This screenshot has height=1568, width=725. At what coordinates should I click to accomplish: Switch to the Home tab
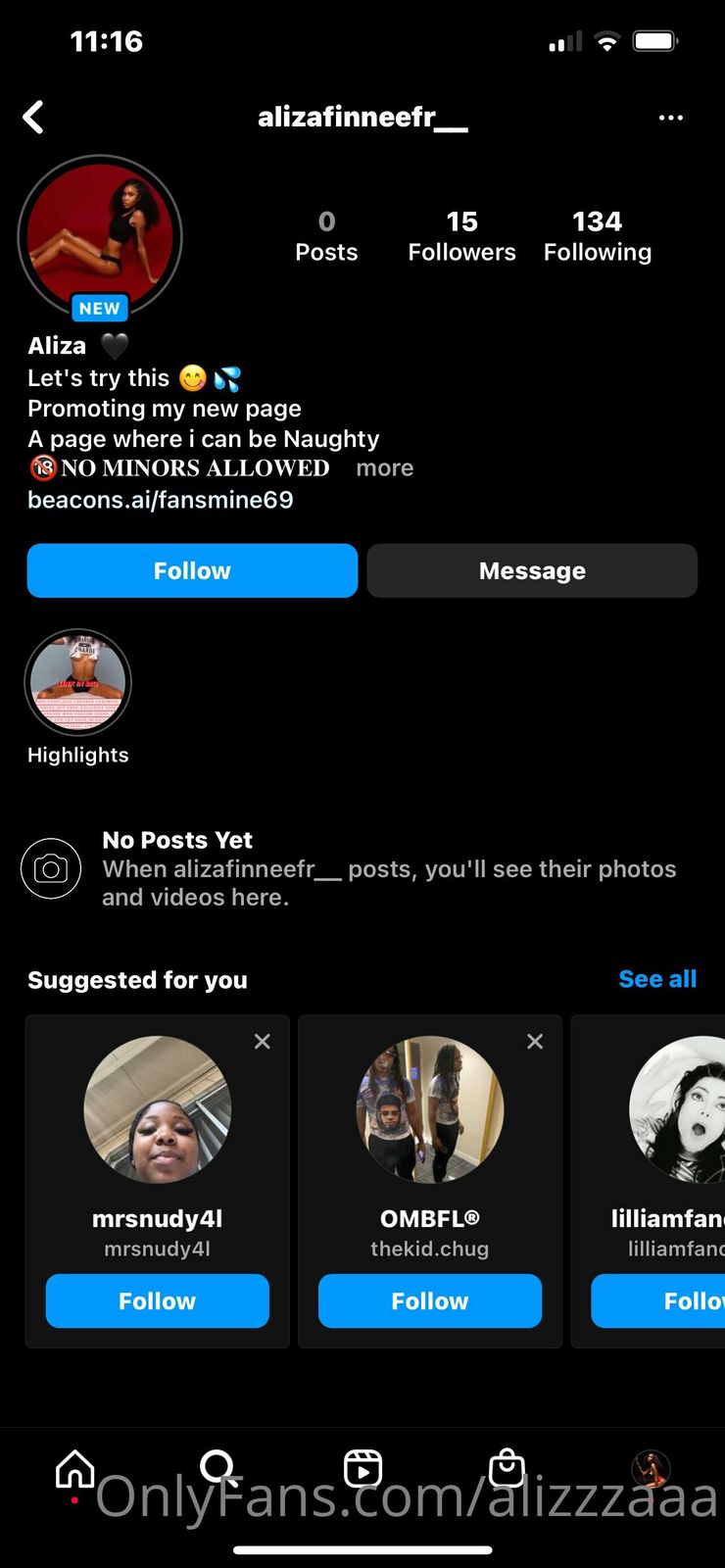click(74, 1469)
